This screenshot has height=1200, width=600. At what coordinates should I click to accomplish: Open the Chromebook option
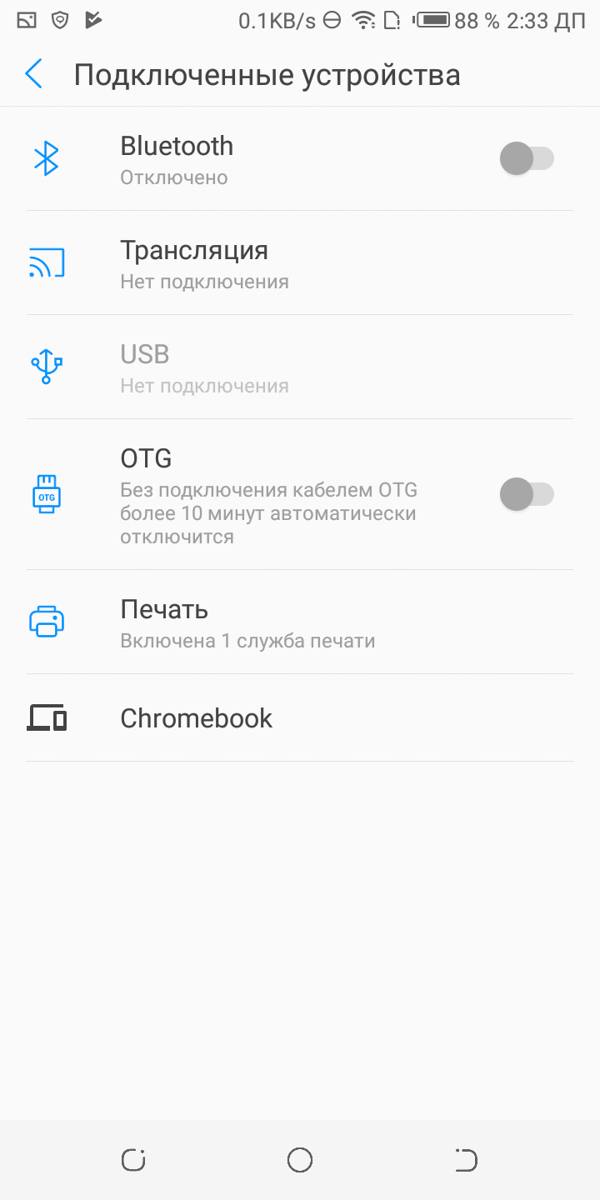click(x=300, y=718)
